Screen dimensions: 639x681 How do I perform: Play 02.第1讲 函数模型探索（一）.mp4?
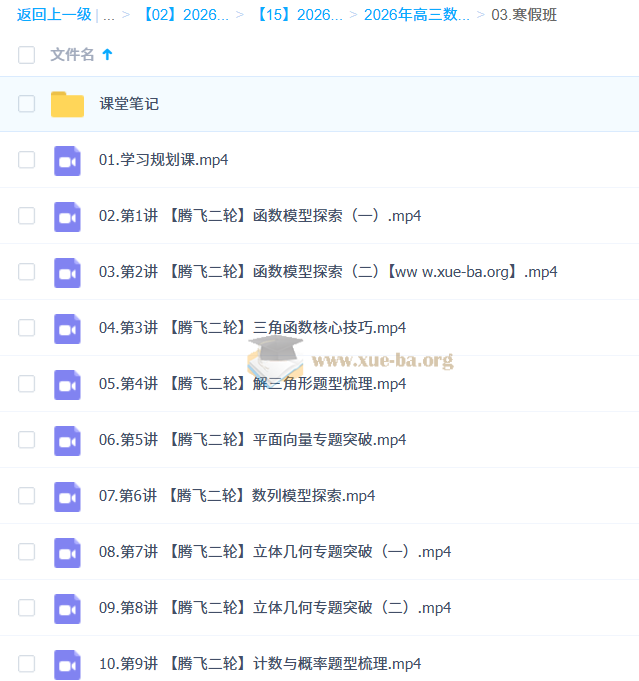tap(260, 216)
